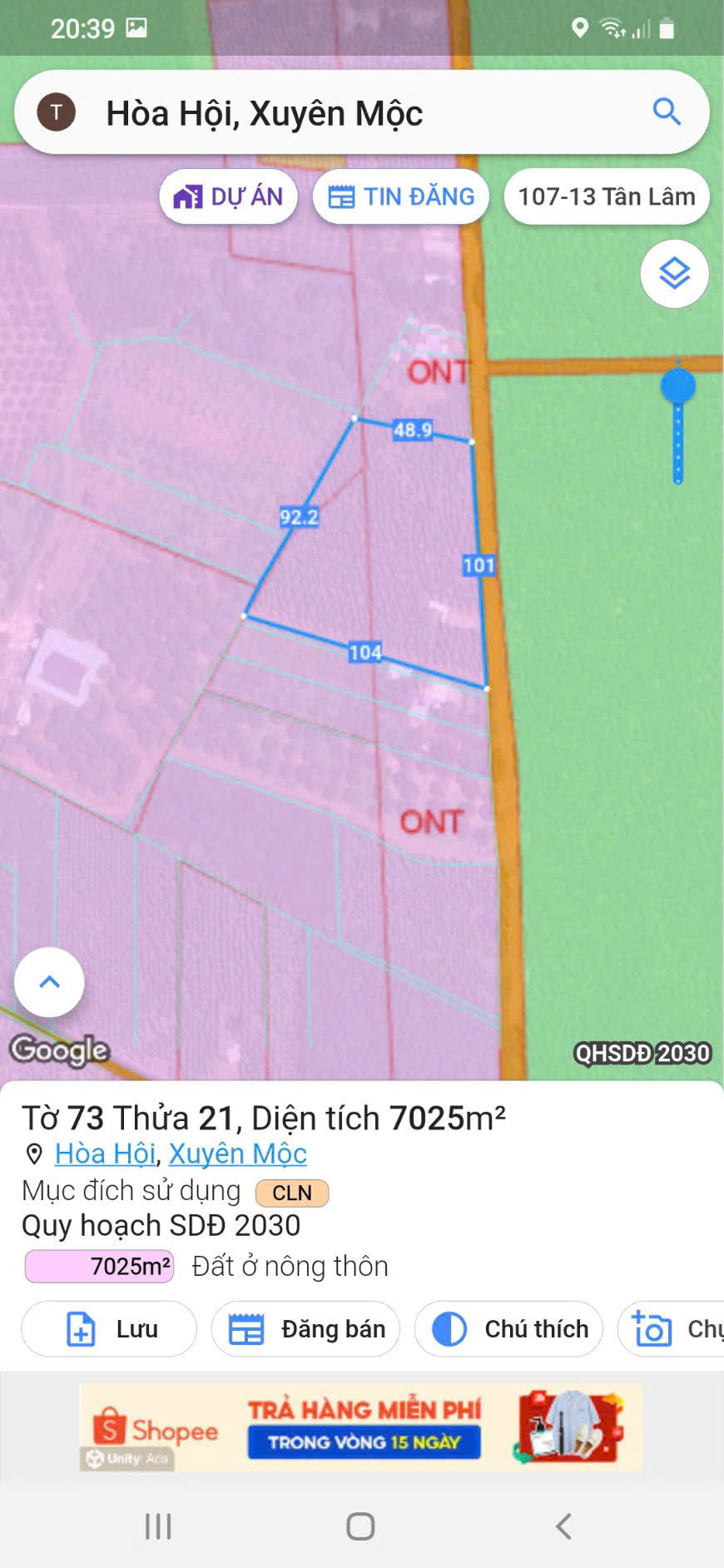
Task: Open the Shopee ad banner
Action: point(361,1427)
